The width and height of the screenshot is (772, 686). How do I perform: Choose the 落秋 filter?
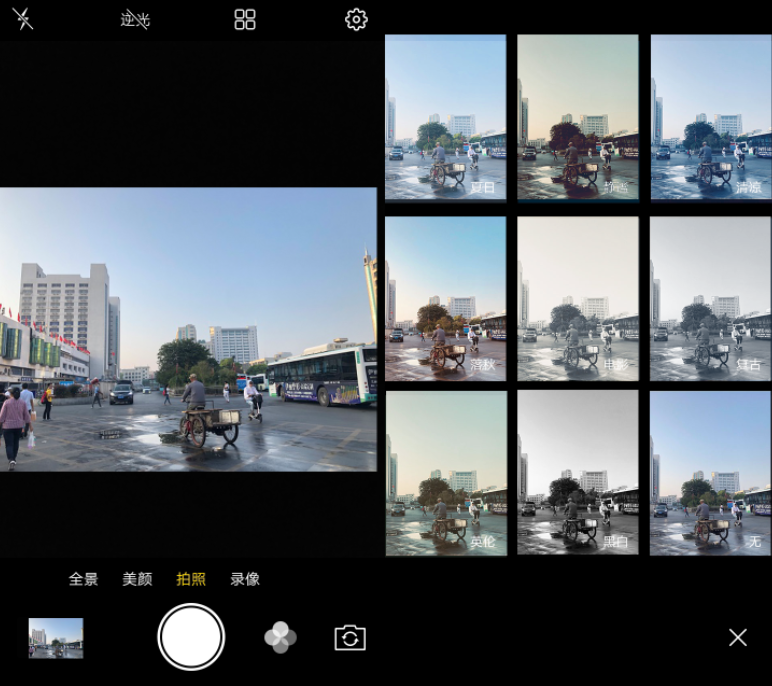pyautogui.click(x=445, y=298)
